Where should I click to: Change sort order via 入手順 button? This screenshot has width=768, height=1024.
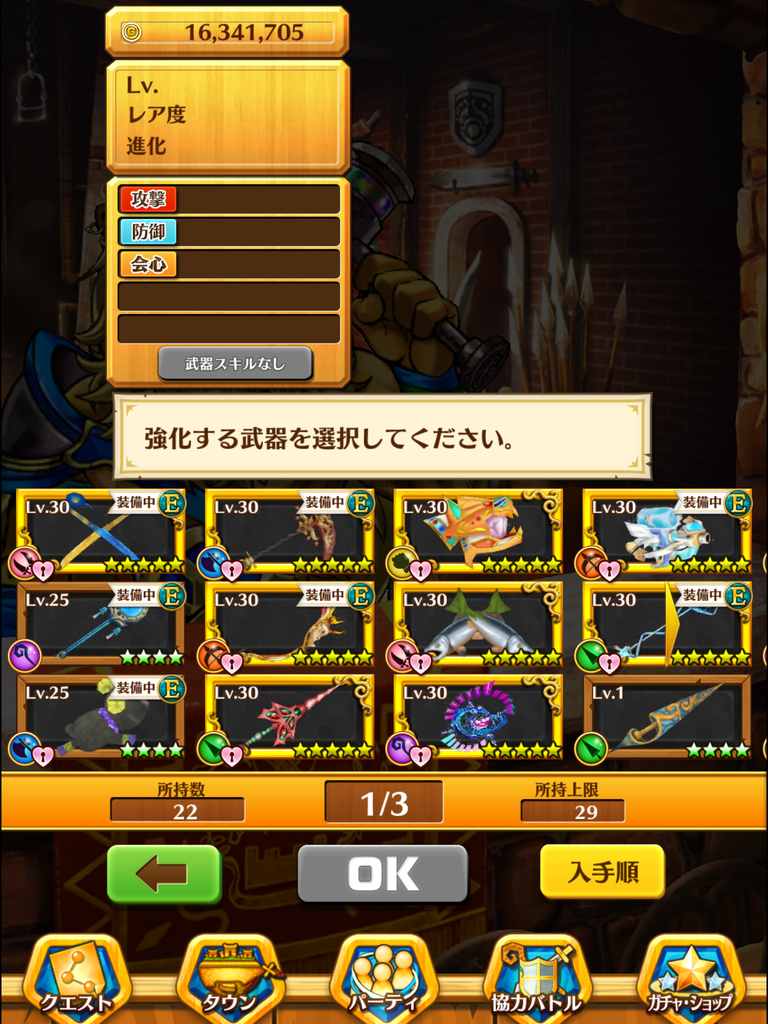[602, 872]
